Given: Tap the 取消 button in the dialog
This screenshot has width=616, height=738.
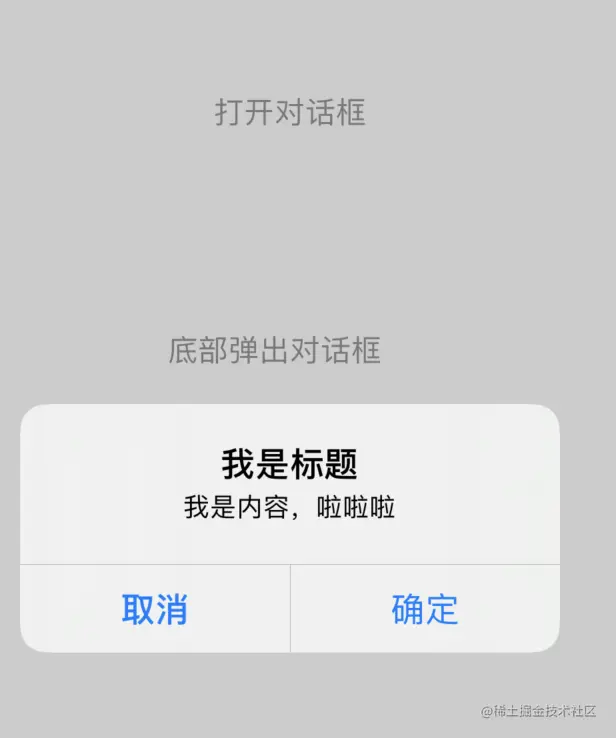Looking at the screenshot, I should 155,609.
